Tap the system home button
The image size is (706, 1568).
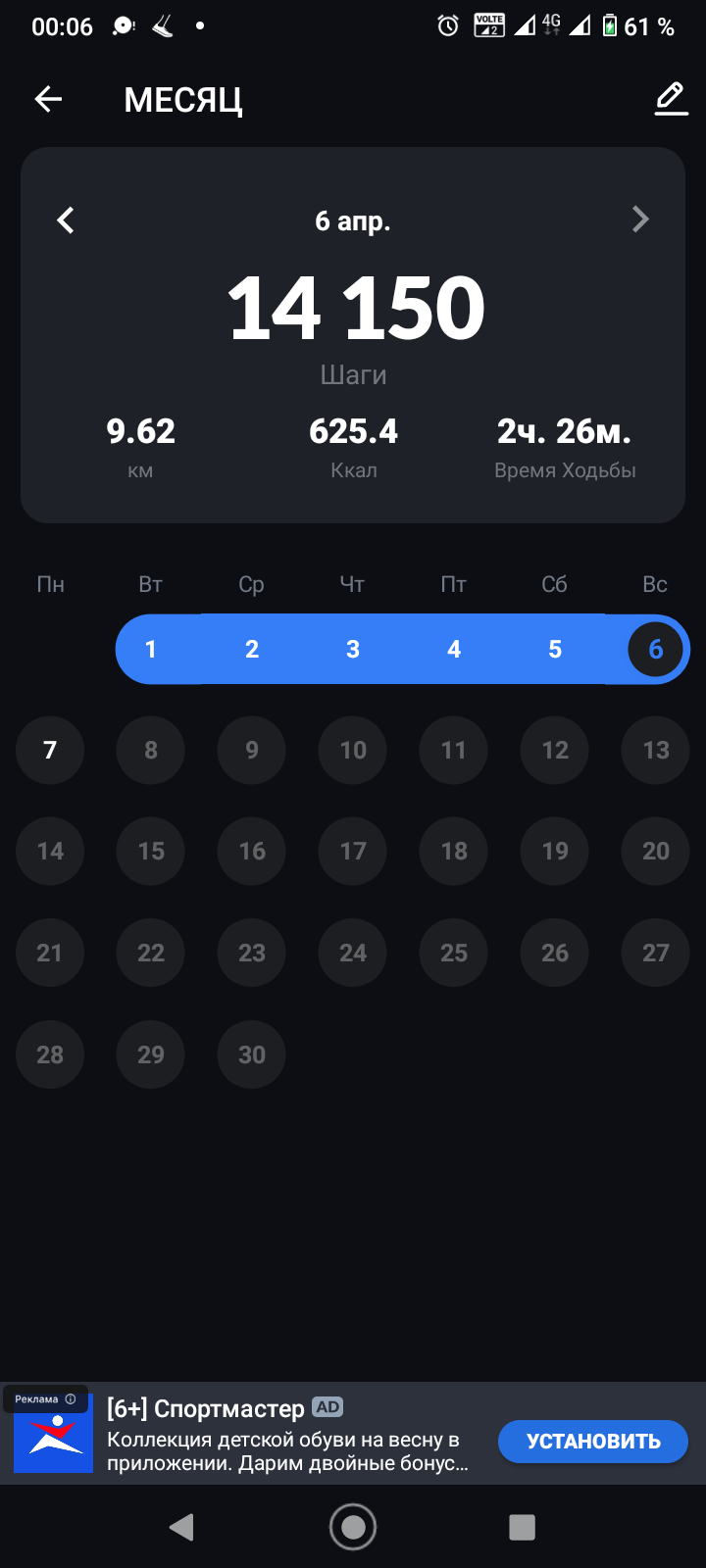353,1527
